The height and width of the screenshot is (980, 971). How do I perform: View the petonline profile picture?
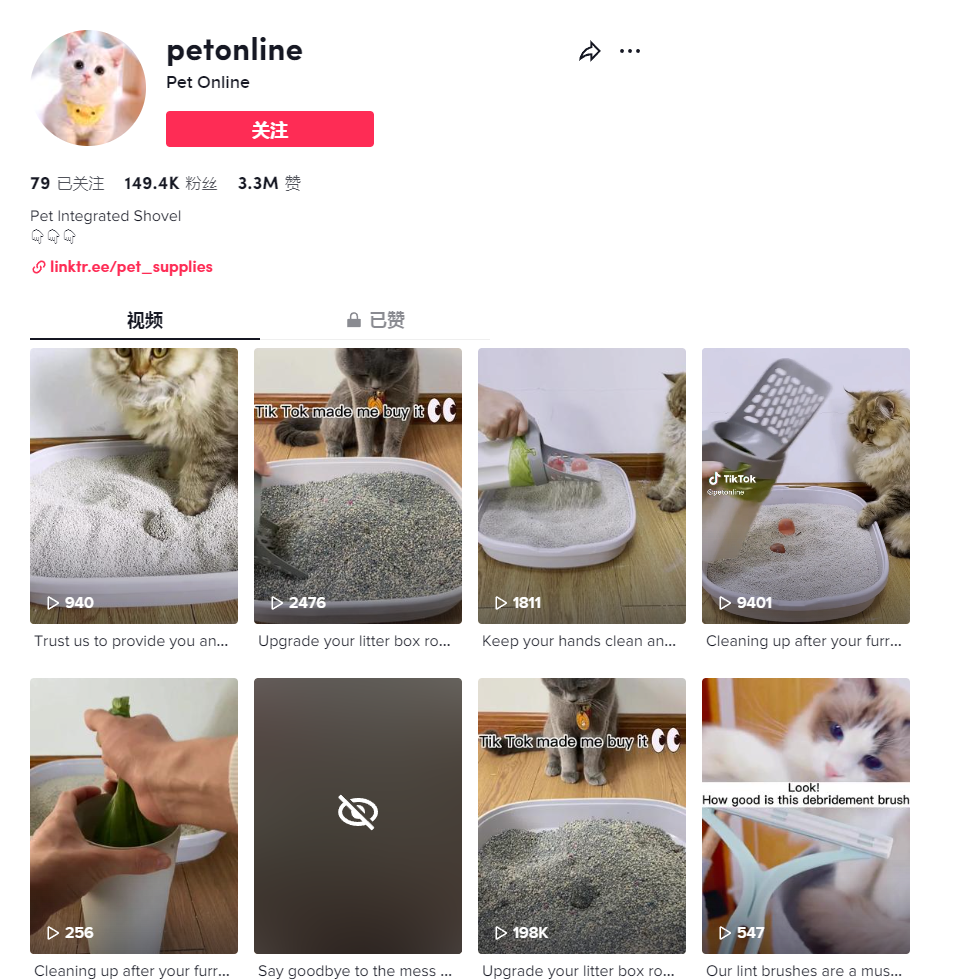pyautogui.click(x=88, y=88)
